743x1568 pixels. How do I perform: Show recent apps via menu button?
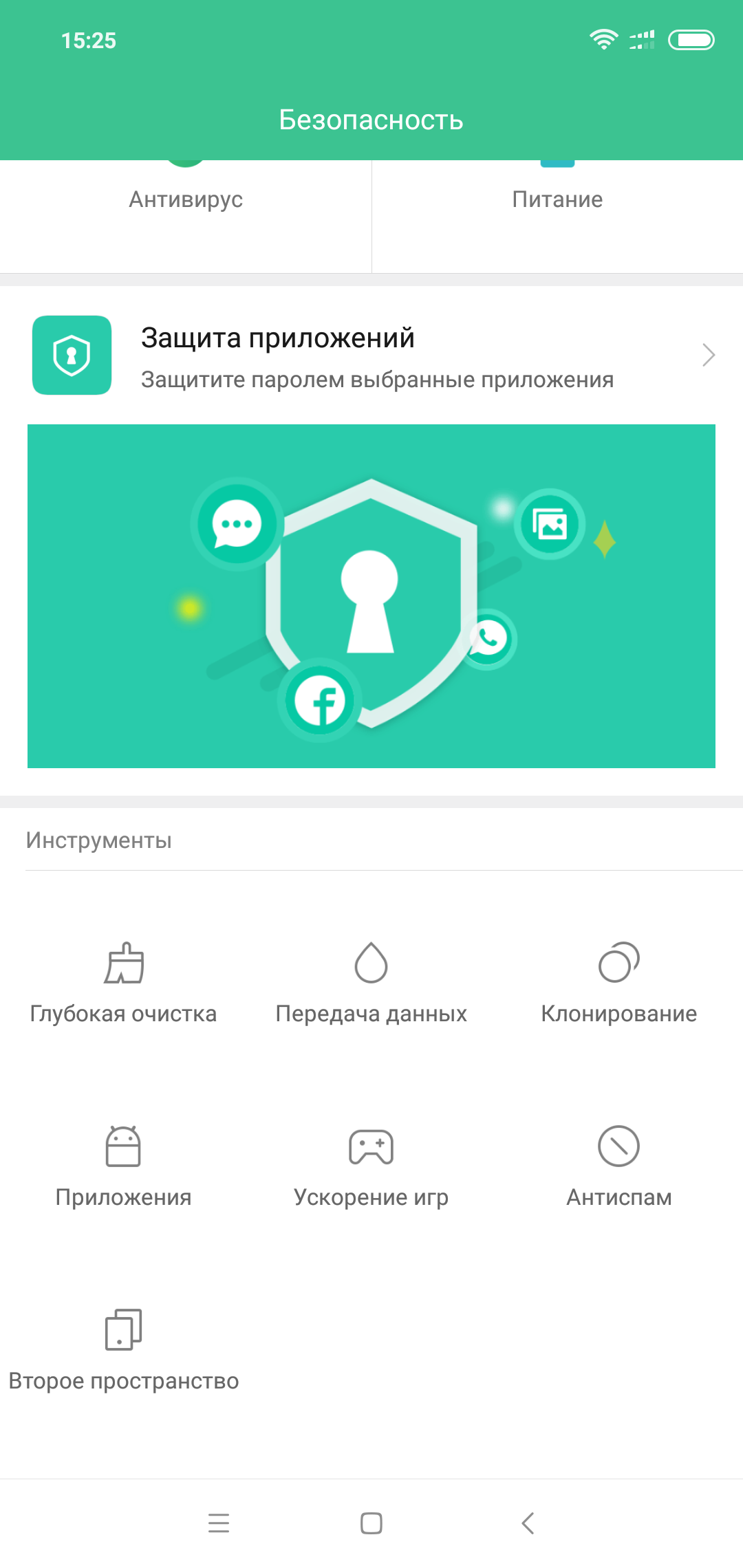(x=219, y=1523)
